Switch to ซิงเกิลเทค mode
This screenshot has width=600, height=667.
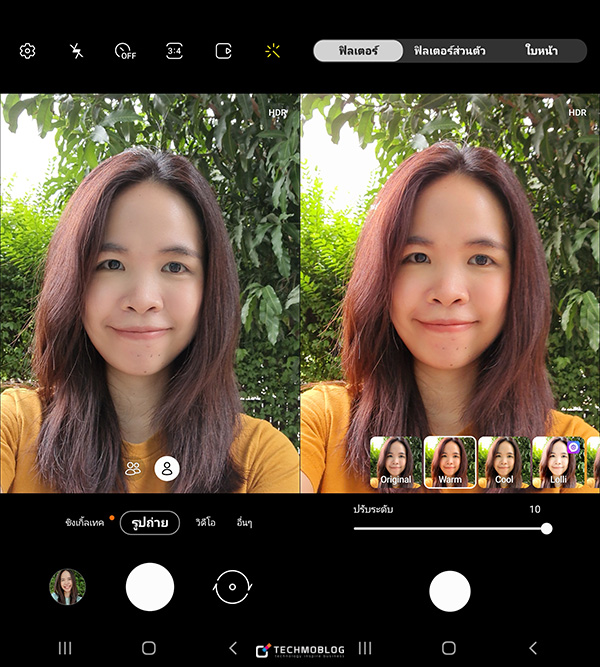coord(84,523)
